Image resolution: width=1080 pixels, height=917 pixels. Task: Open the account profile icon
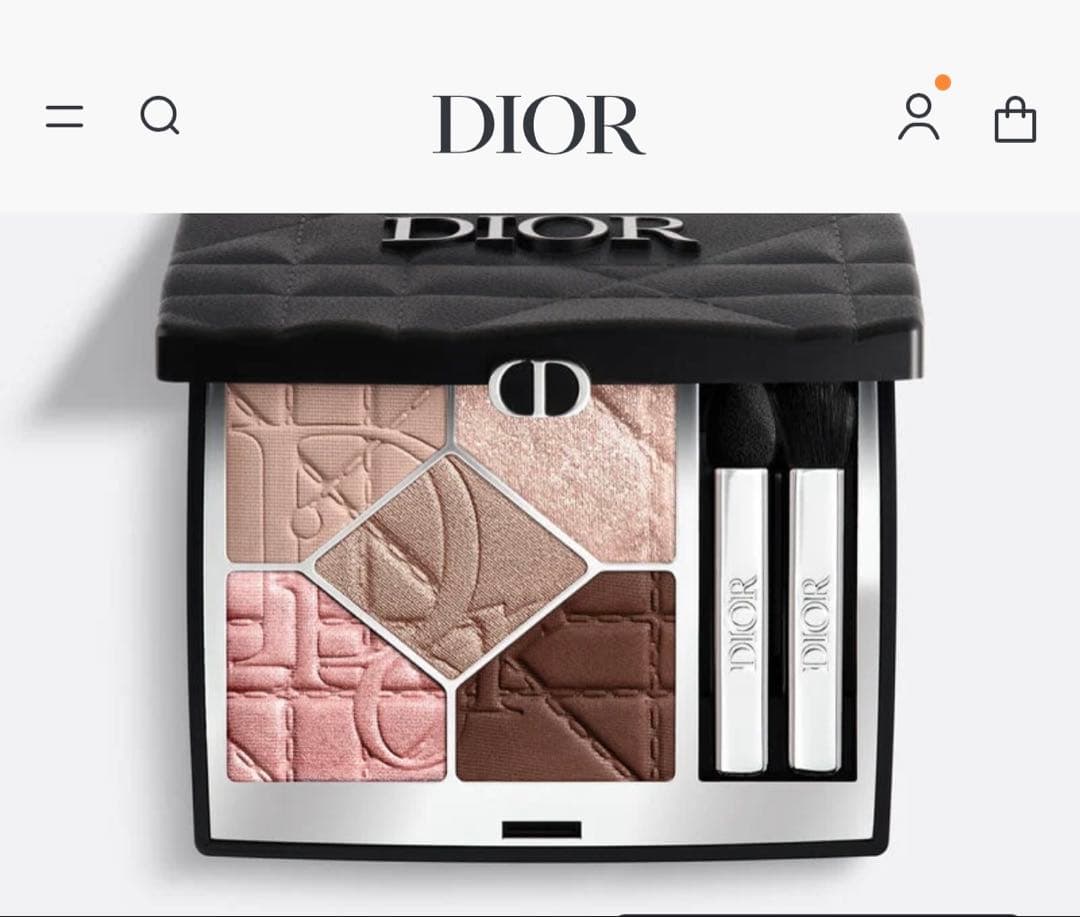pyautogui.click(x=918, y=118)
